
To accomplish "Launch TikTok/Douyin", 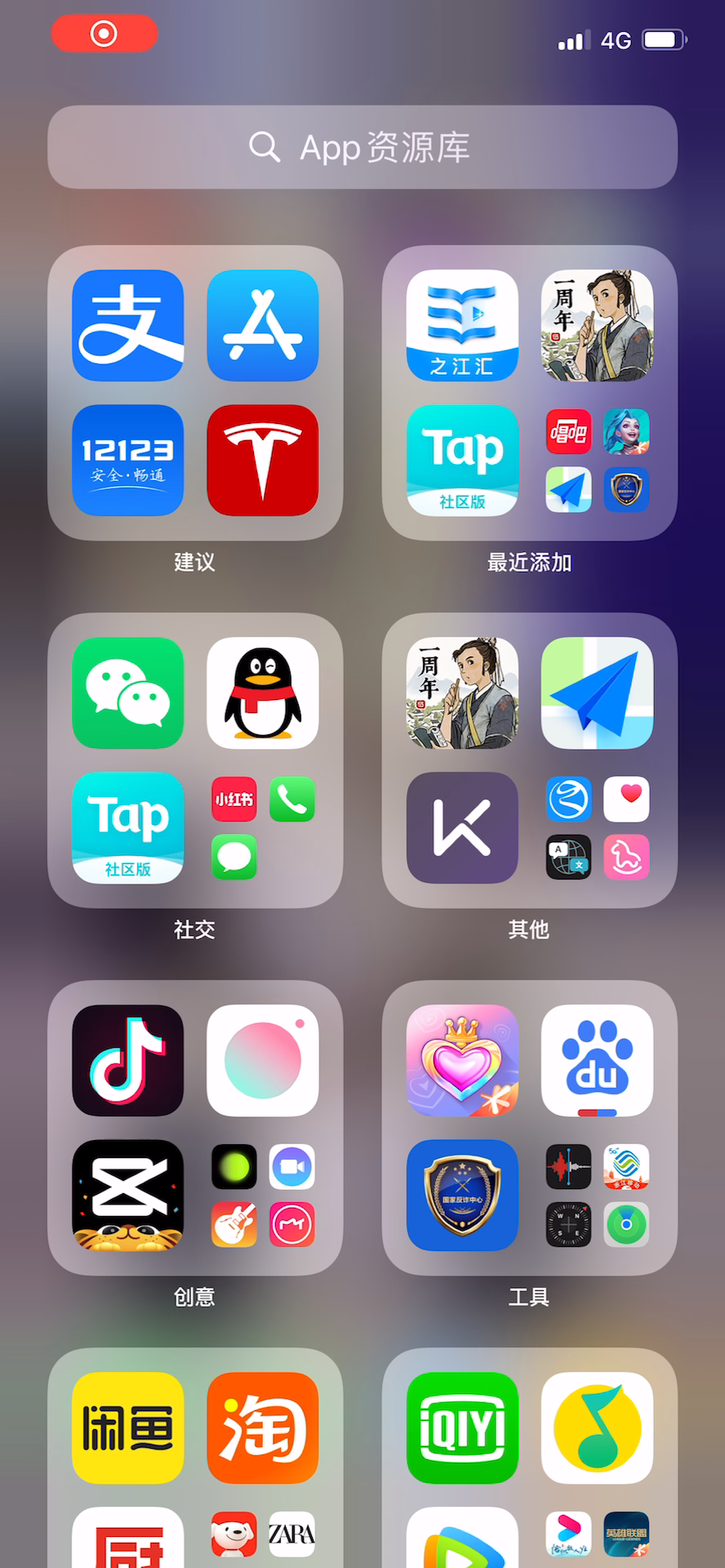I will click(x=128, y=1061).
